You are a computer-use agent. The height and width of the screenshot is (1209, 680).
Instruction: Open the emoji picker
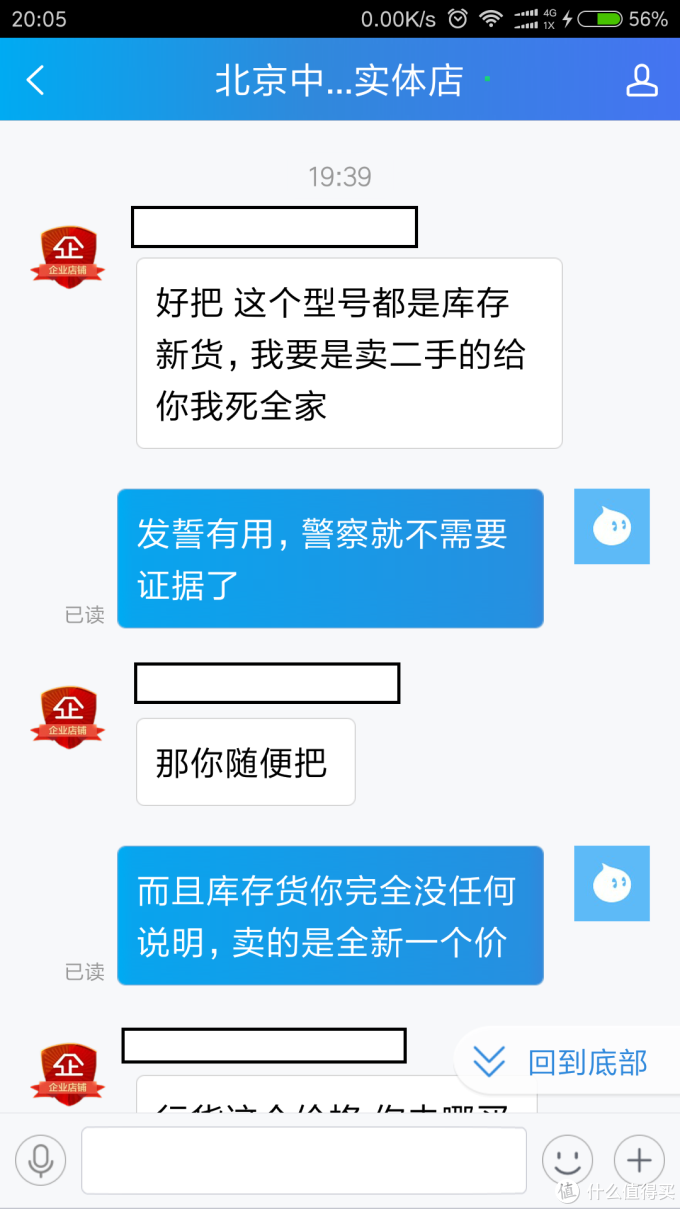[x=567, y=1161]
